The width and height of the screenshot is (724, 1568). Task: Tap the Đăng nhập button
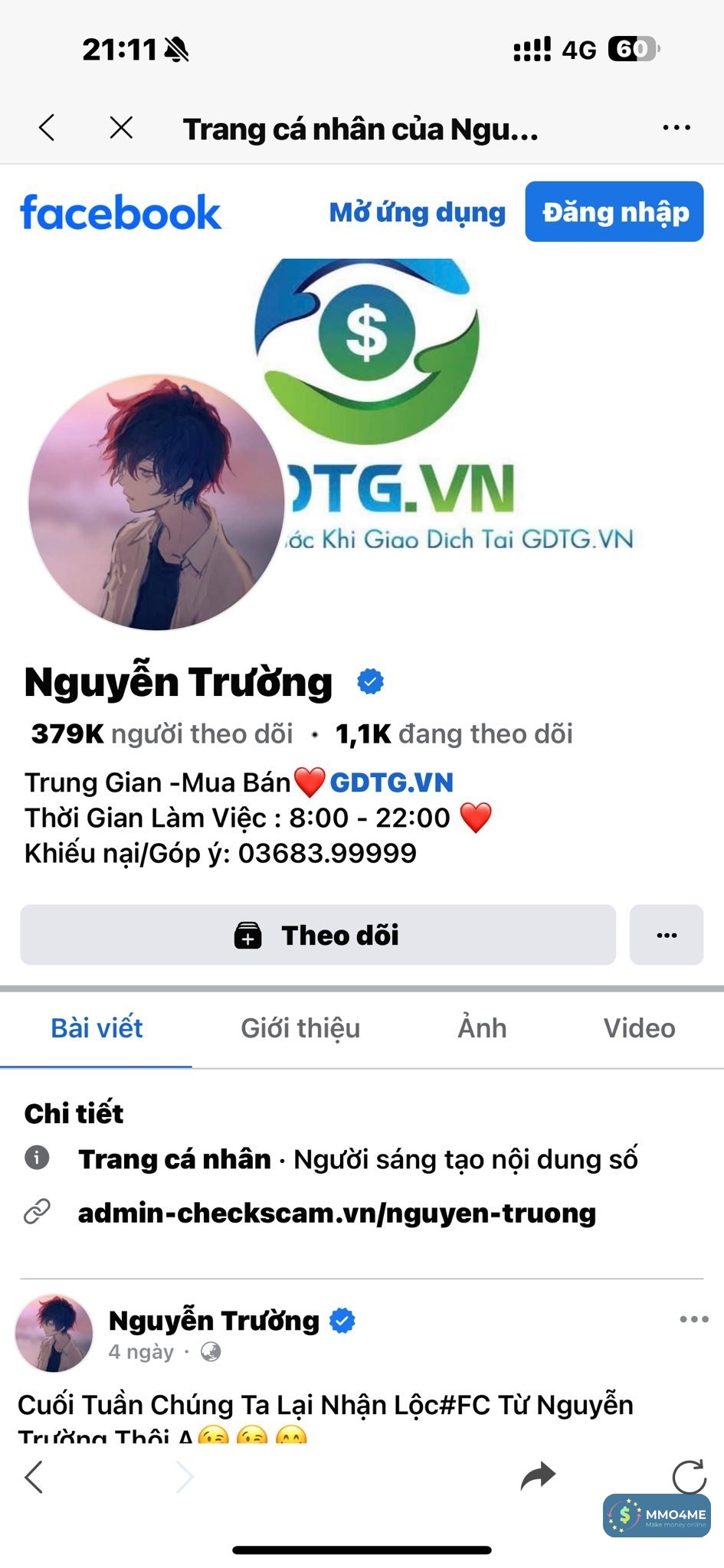(614, 212)
